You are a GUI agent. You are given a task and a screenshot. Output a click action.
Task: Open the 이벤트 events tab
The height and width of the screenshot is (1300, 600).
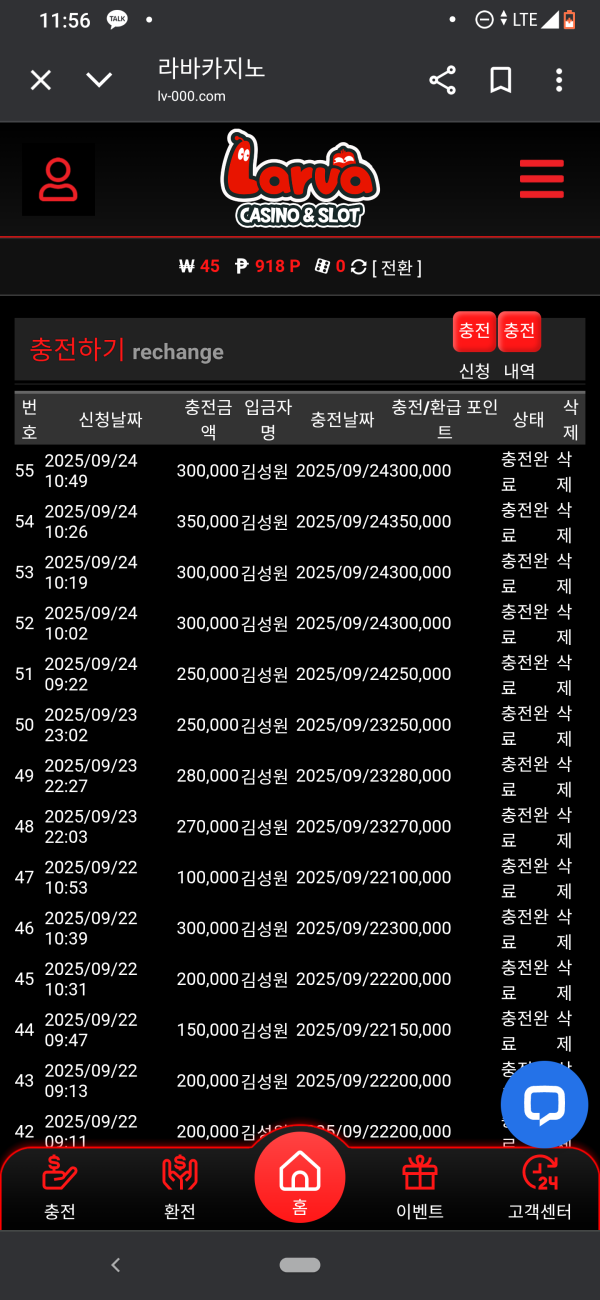420,1188
